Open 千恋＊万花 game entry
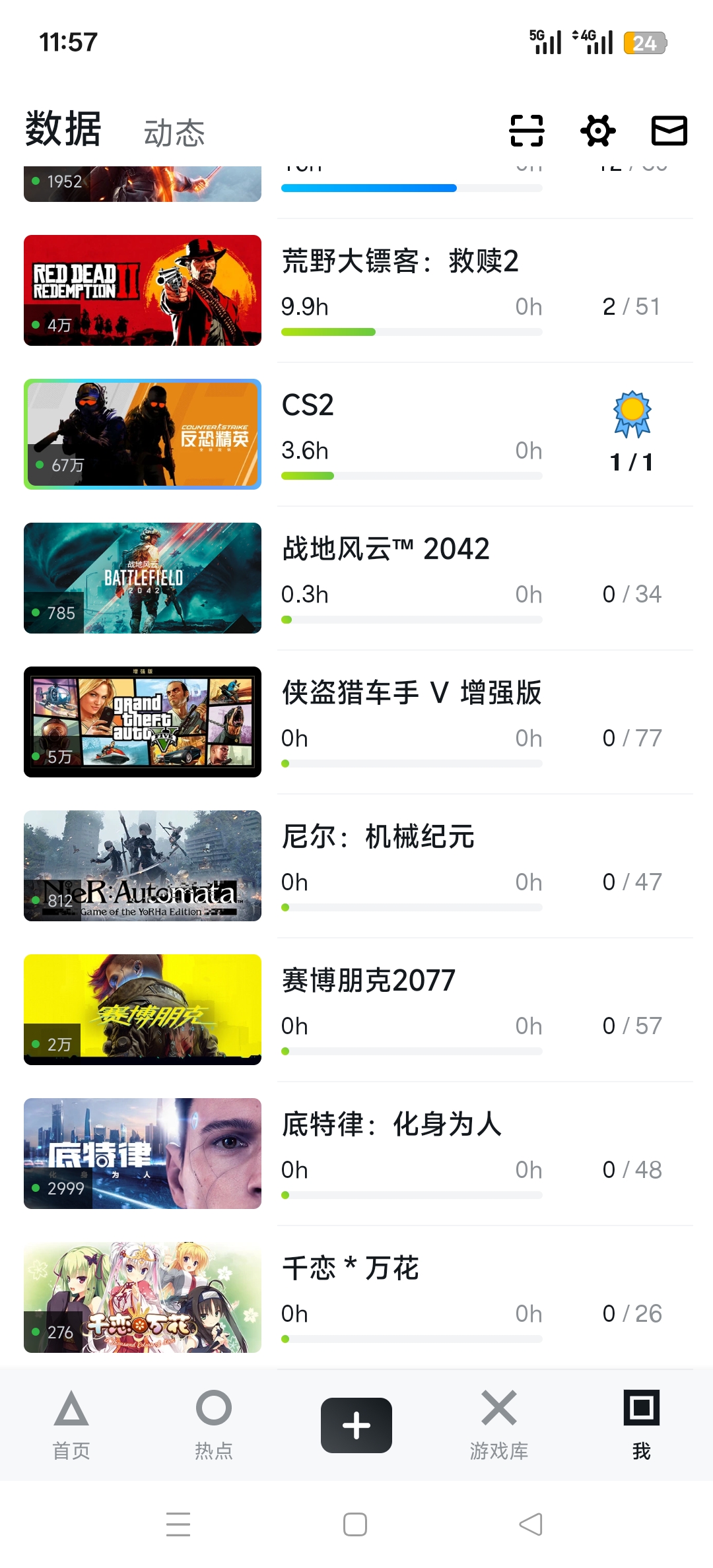The width and height of the screenshot is (713, 1568). (x=351, y=1268)
